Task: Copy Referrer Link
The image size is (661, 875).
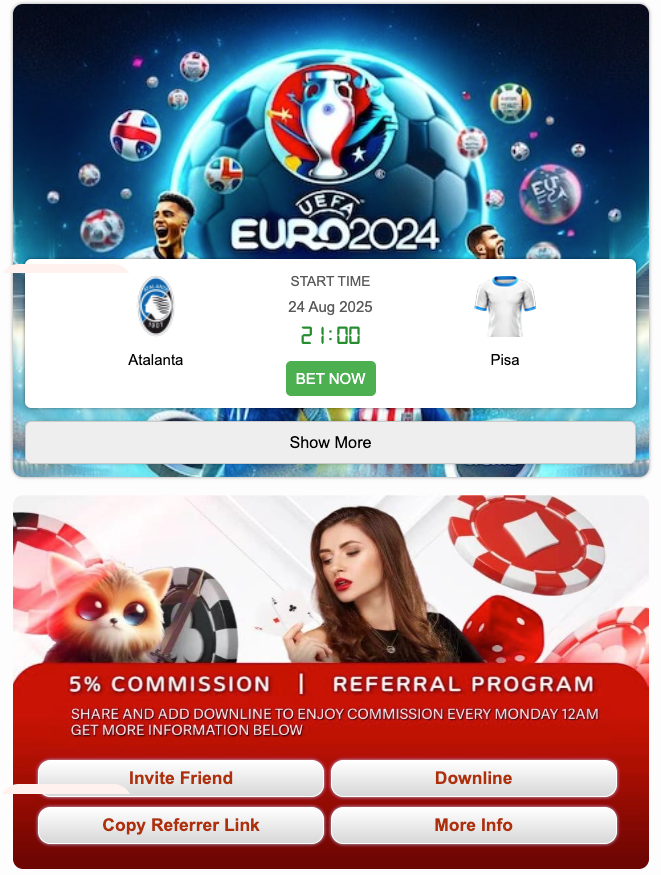Action: [x=181, y=825]
